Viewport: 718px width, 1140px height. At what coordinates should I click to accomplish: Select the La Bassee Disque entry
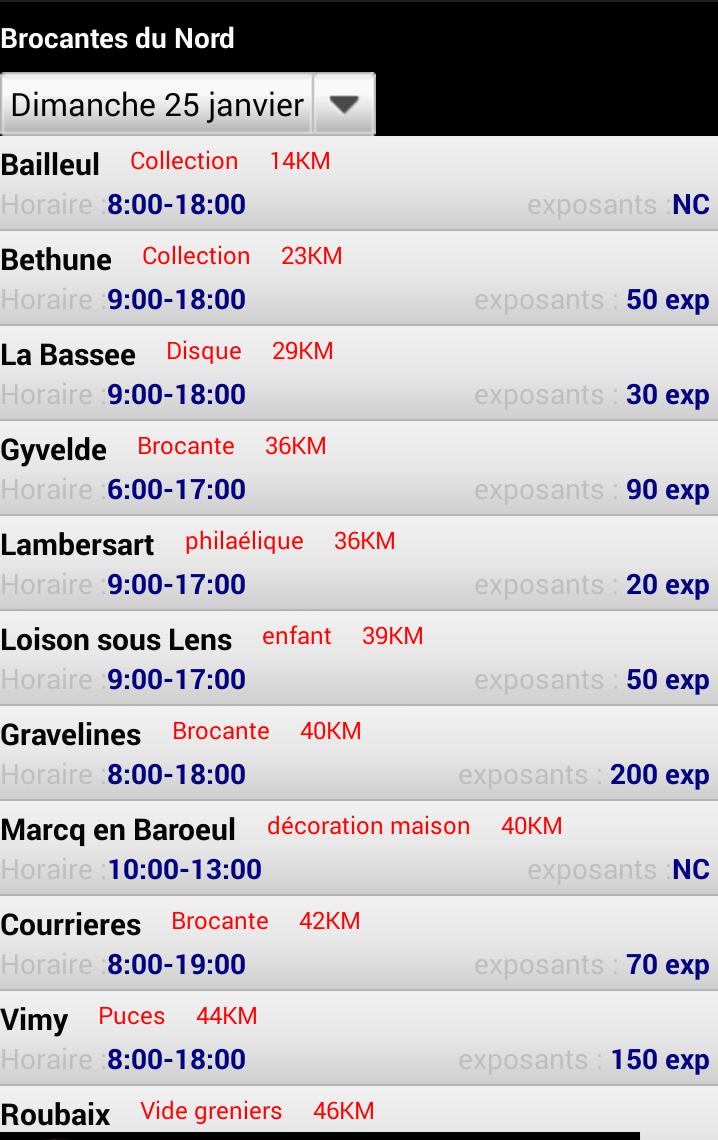pyautogui.click(x=359, y=373)
